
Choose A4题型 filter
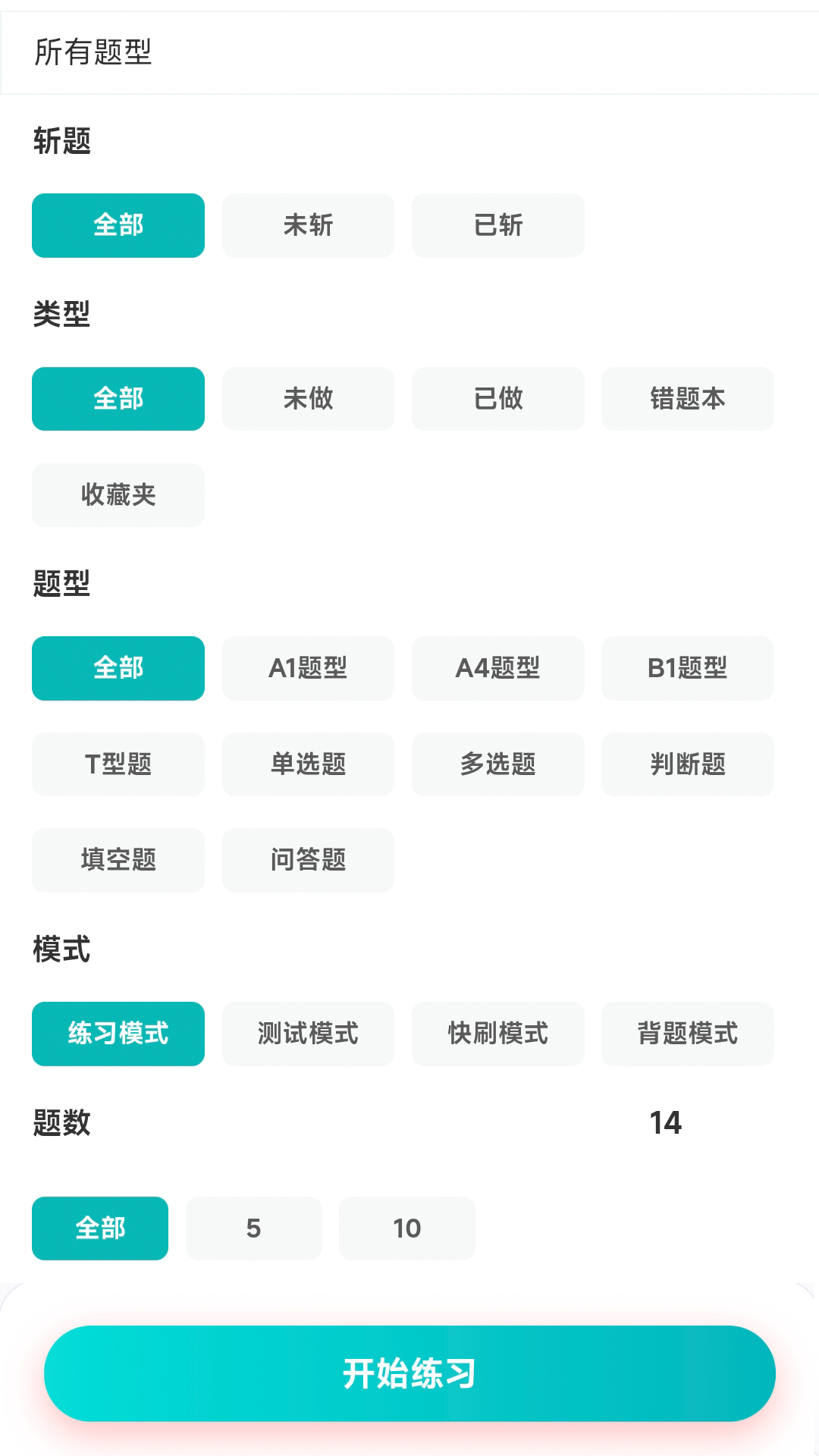tap(497, 668)
